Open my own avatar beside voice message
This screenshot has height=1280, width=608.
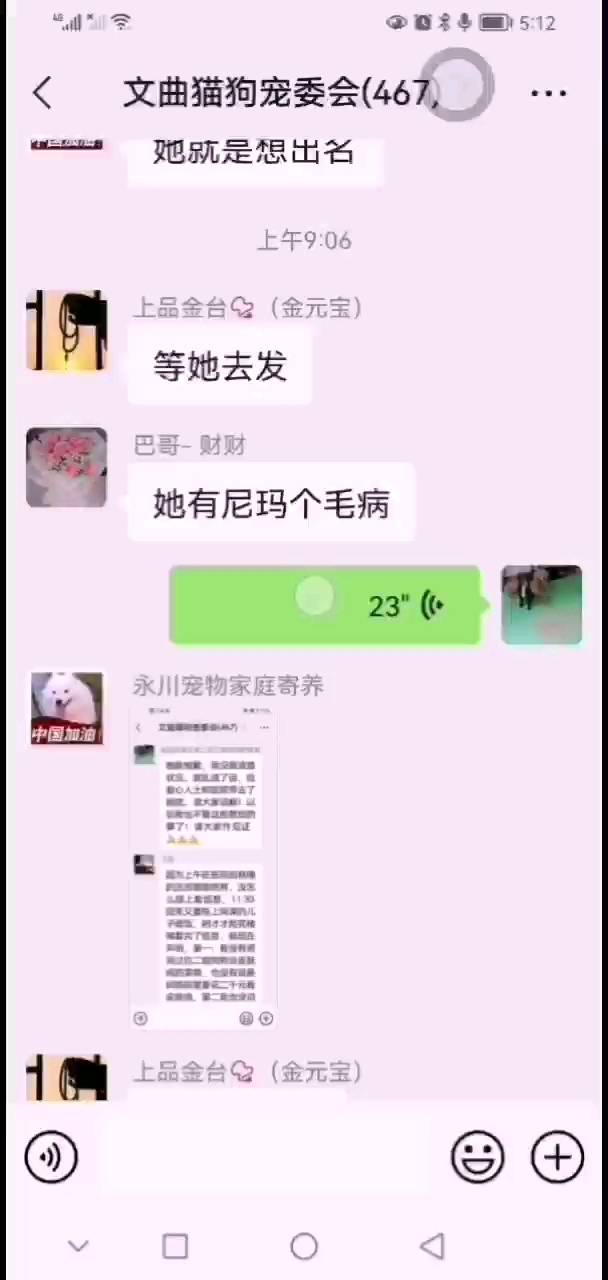(x=541, y=605)
